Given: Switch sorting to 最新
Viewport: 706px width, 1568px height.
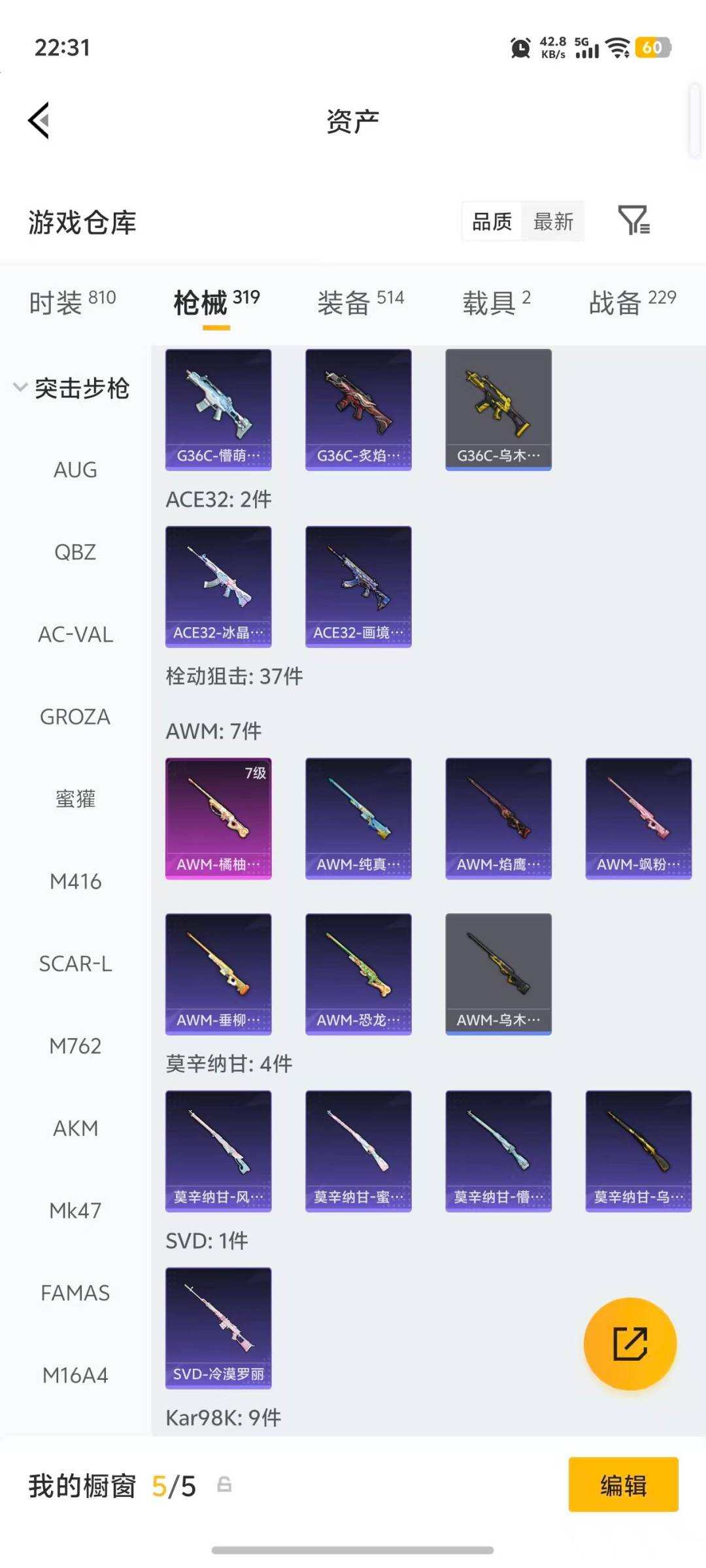Looking at the screenshot, I should [553, 221].
